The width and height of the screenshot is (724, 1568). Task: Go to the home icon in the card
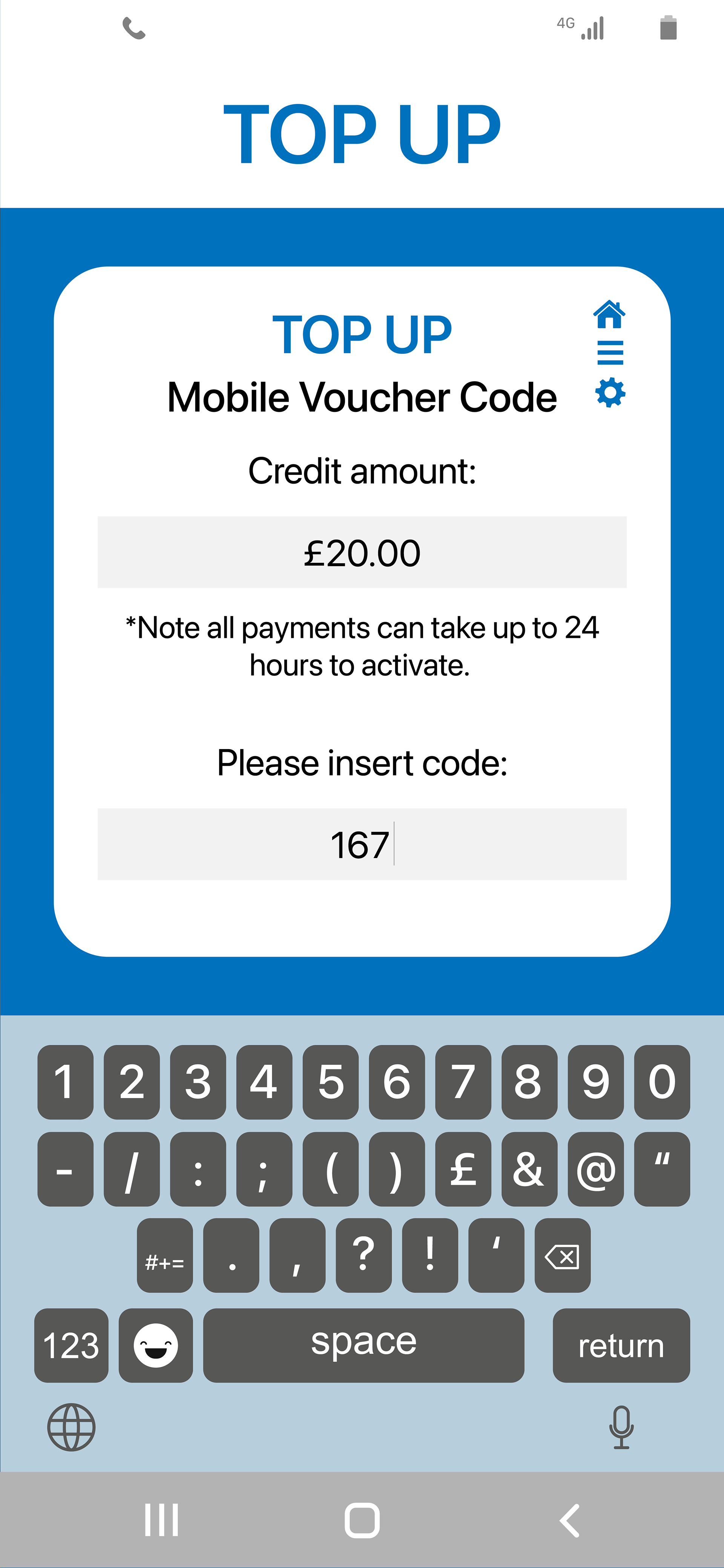coord(609,315)
